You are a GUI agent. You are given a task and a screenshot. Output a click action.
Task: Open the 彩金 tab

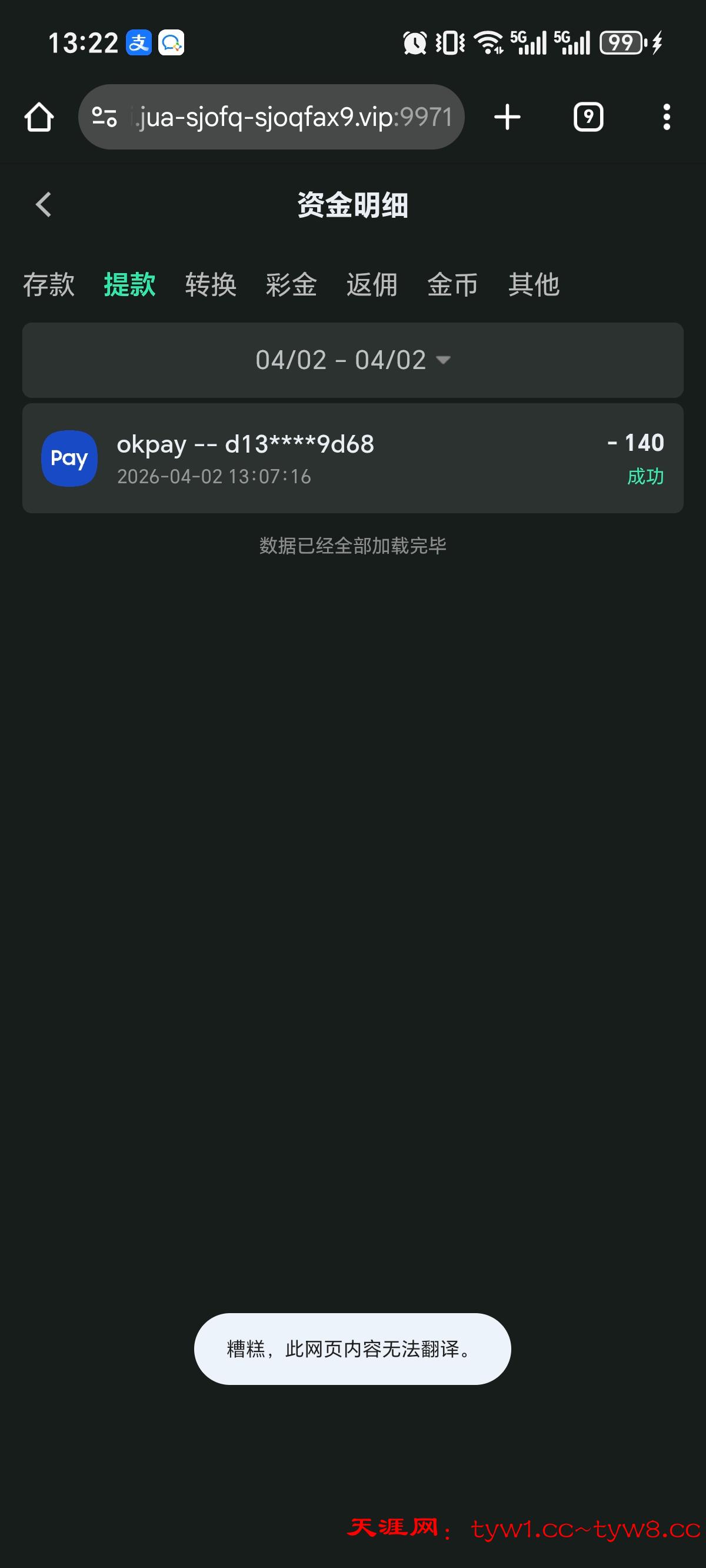tap(292, 285)
